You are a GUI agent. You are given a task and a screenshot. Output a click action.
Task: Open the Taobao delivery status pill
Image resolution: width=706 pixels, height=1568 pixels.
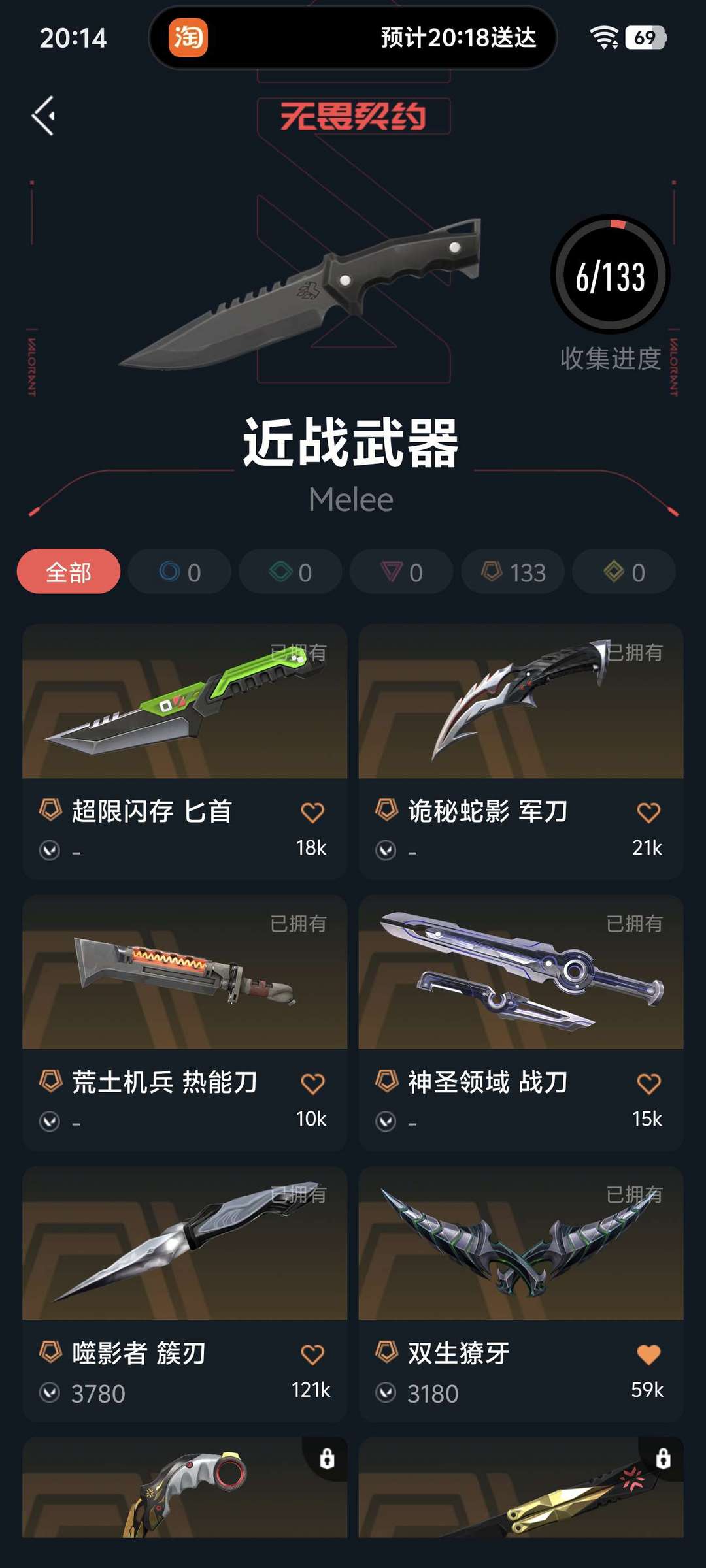pos(353,37)
